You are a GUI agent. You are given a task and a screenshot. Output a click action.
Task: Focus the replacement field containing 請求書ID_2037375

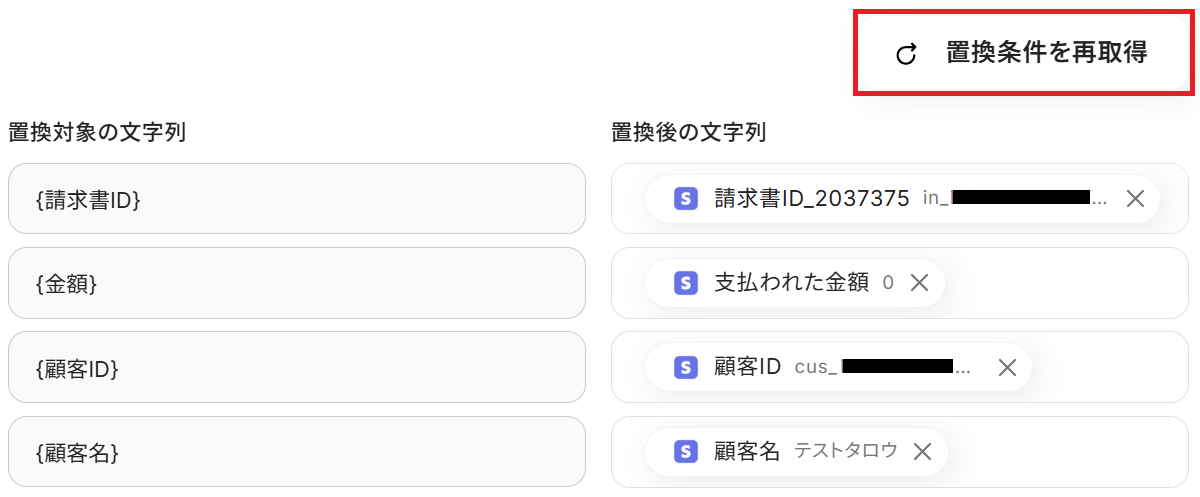point(1175,199)
